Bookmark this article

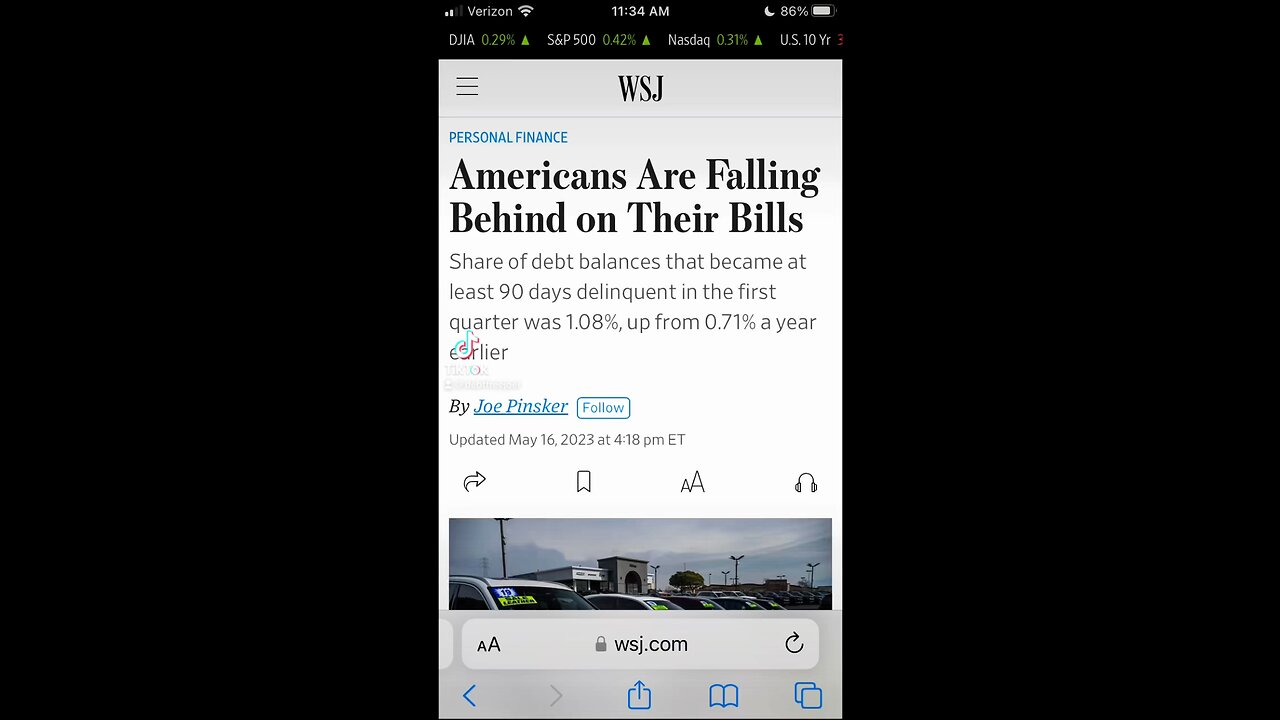584,482
